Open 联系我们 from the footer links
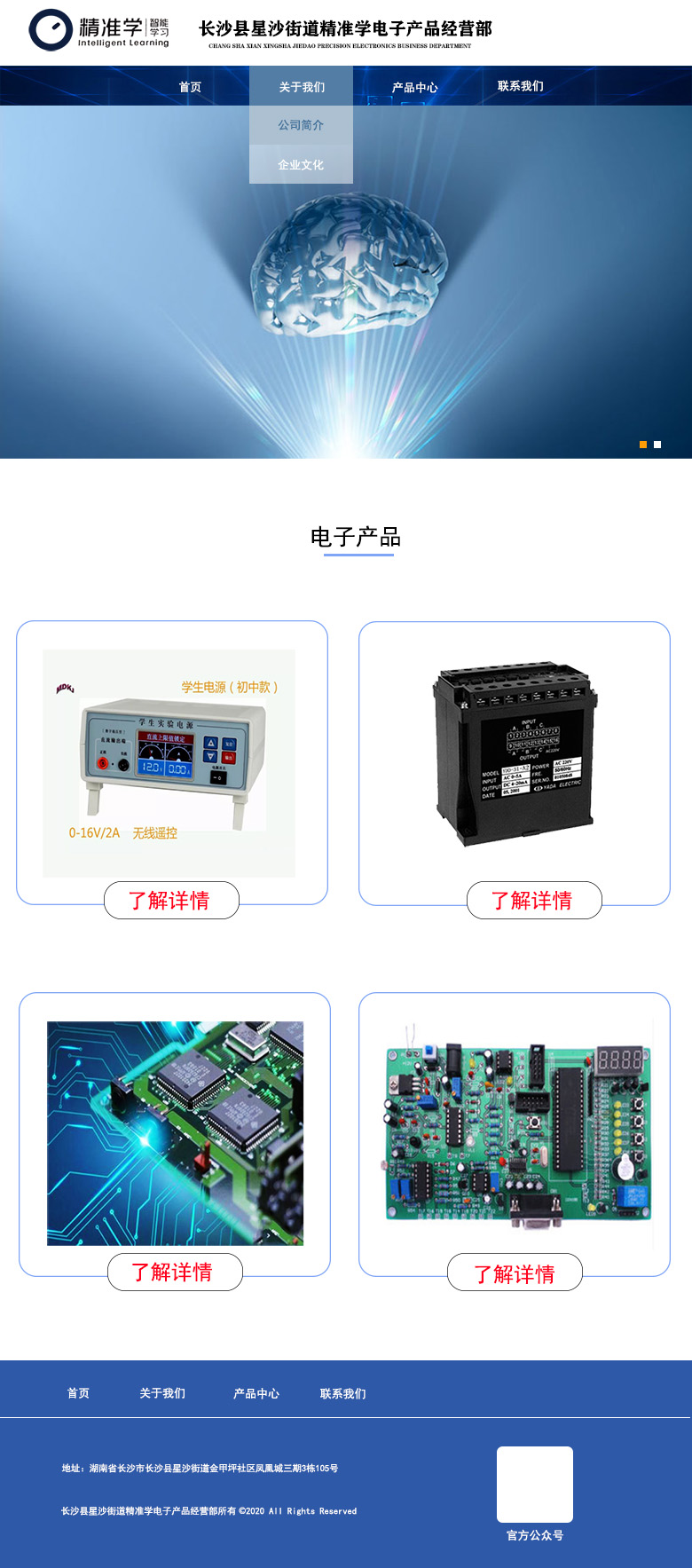 click(x=343, y=1393)
